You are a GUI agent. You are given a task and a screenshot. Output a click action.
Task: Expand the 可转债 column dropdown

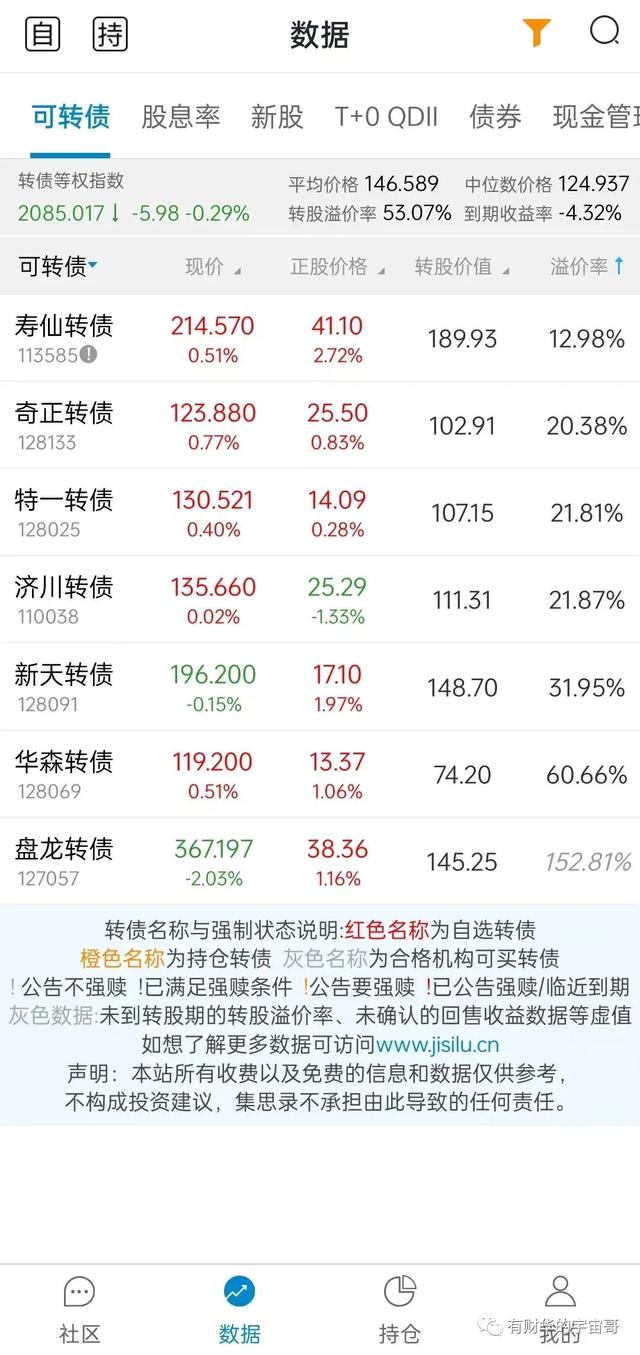(58, 266)
